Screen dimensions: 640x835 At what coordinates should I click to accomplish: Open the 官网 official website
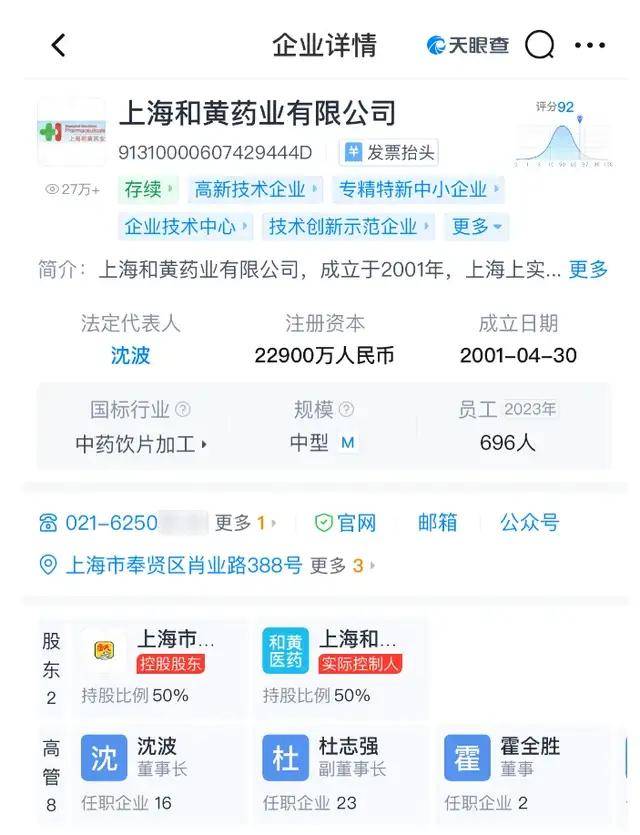[x=346, y=522]
